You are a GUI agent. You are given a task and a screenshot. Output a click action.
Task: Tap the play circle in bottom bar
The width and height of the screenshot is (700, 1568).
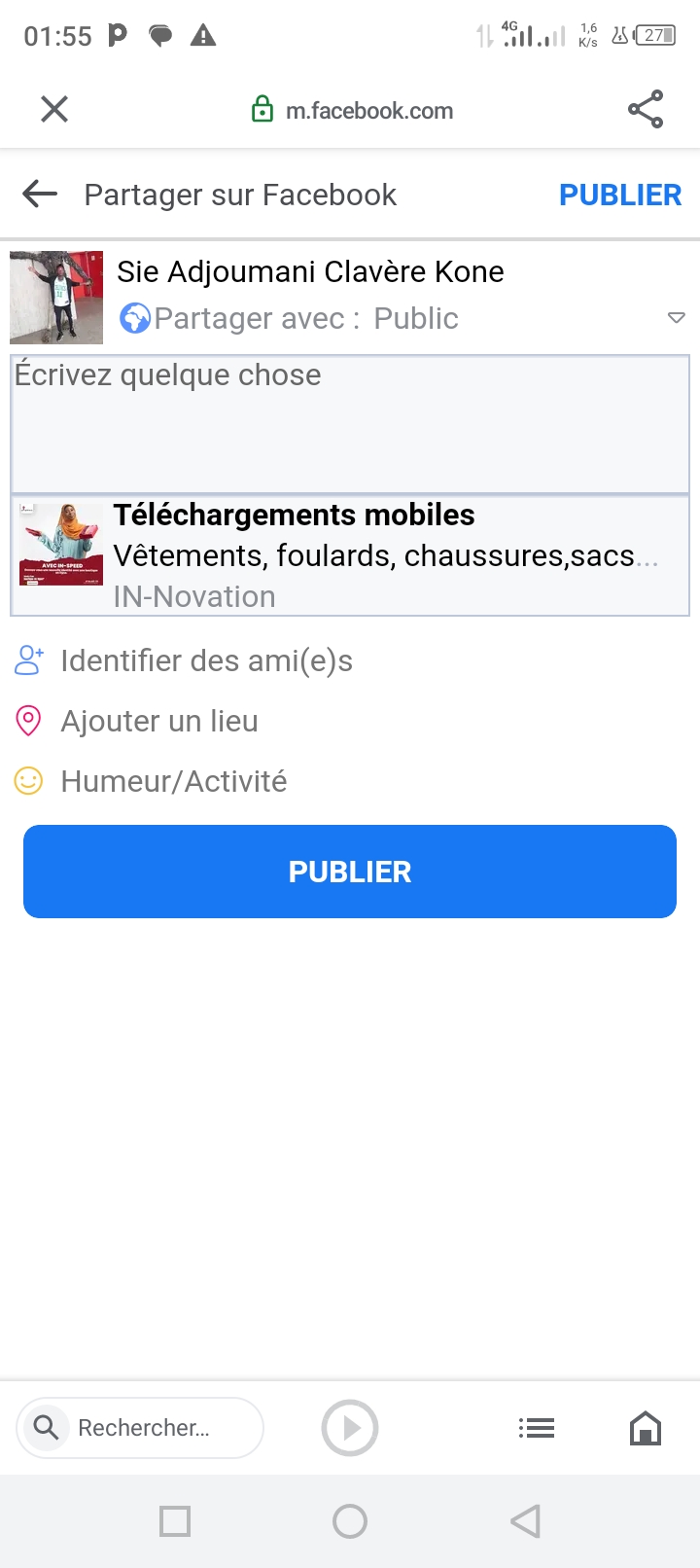(x=350, y=1428)
